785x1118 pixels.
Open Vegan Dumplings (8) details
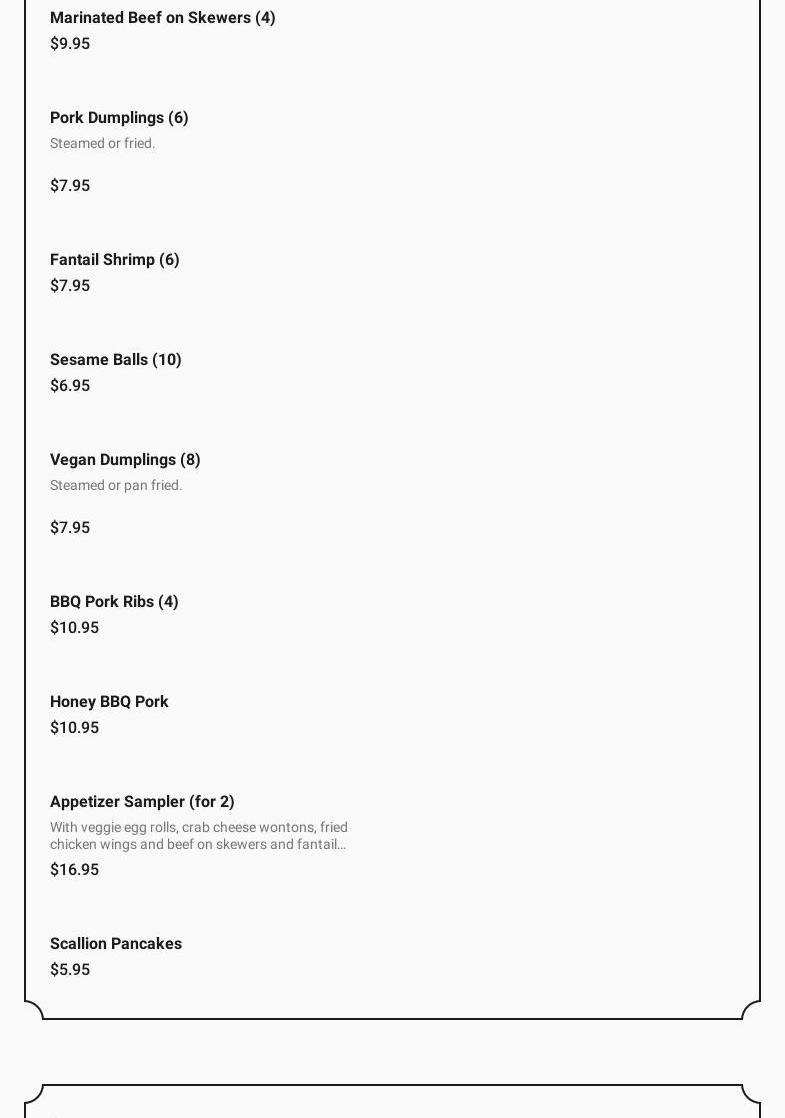click(125, 460)
